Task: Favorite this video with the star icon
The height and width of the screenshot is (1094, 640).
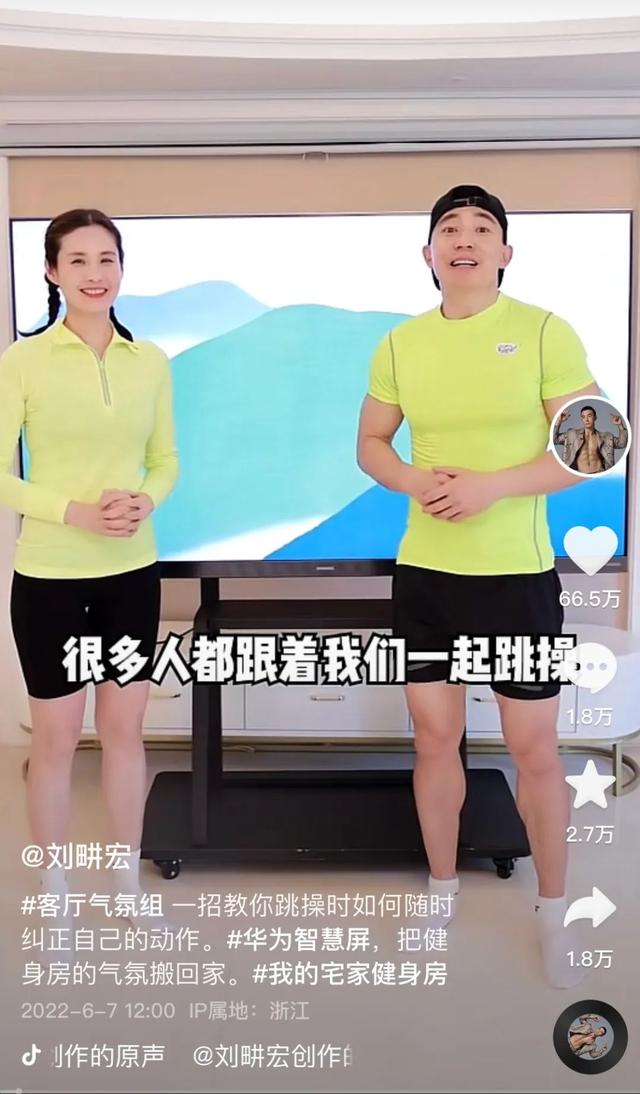Action: tap(590, 785)
